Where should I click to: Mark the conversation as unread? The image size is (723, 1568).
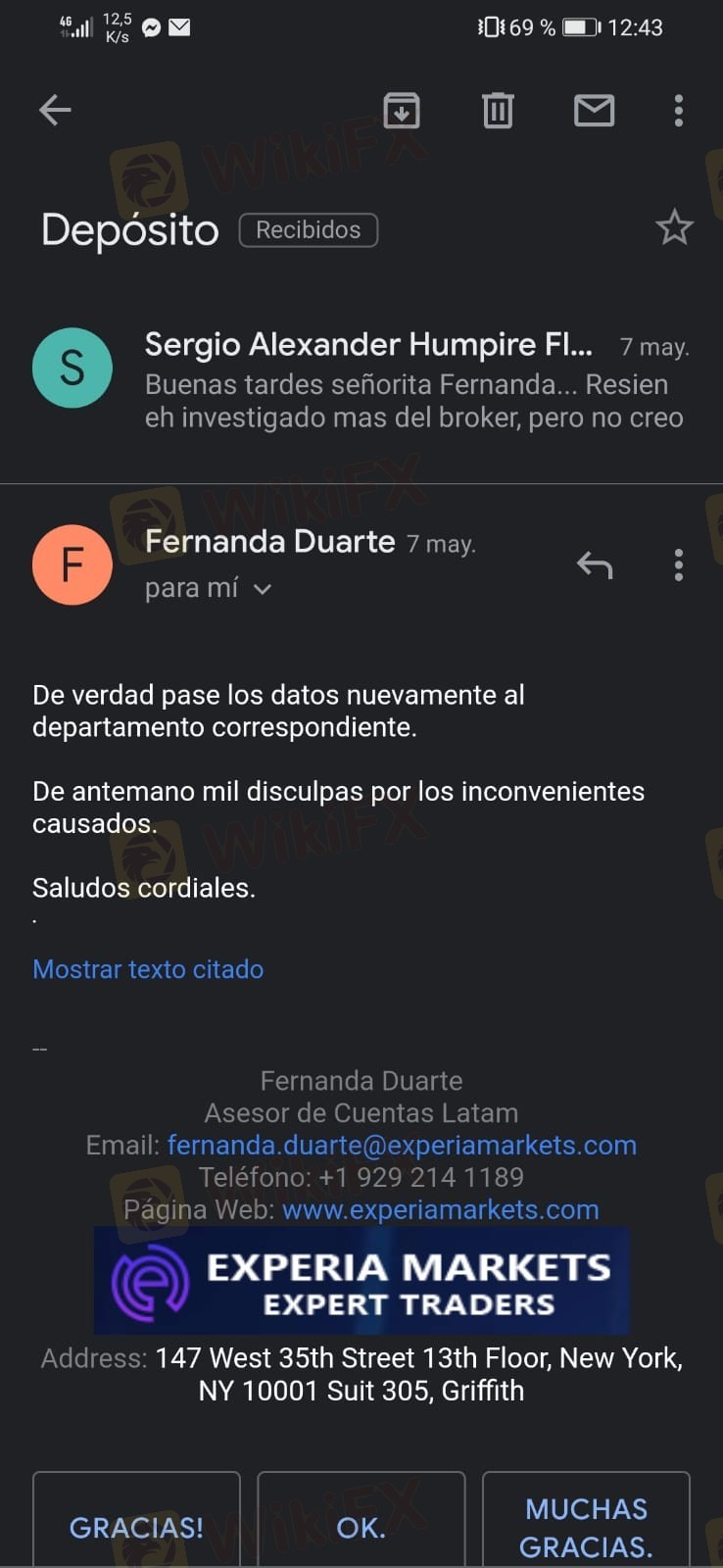coord(594,111)
